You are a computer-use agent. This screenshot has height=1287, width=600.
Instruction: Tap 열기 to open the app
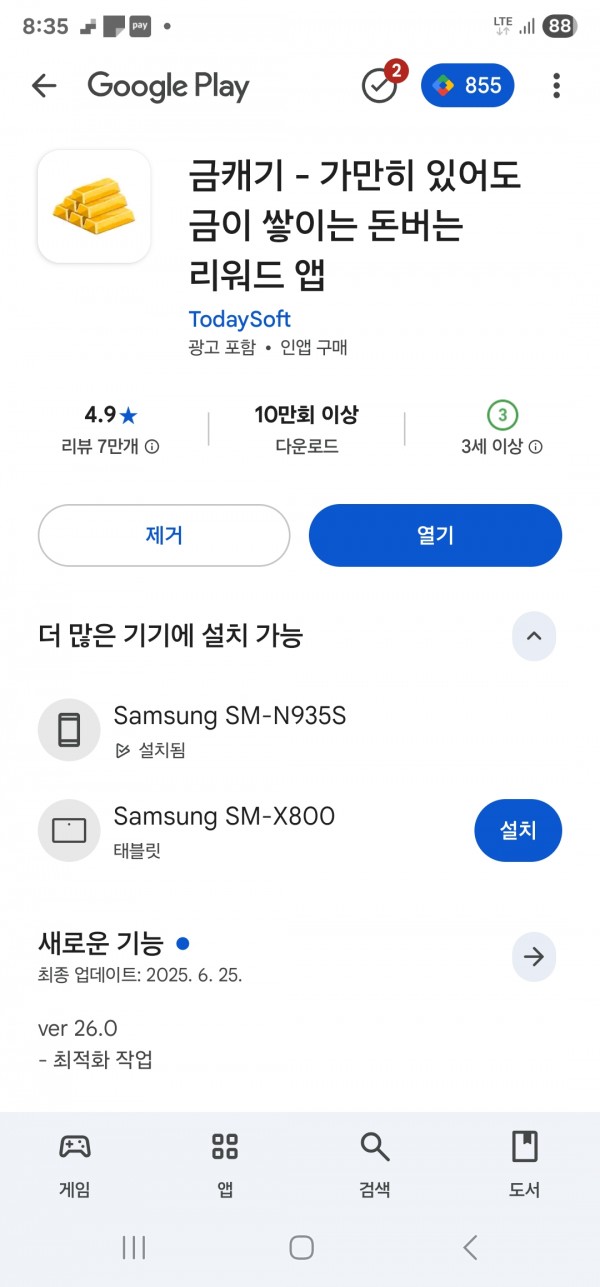[435, 535]
